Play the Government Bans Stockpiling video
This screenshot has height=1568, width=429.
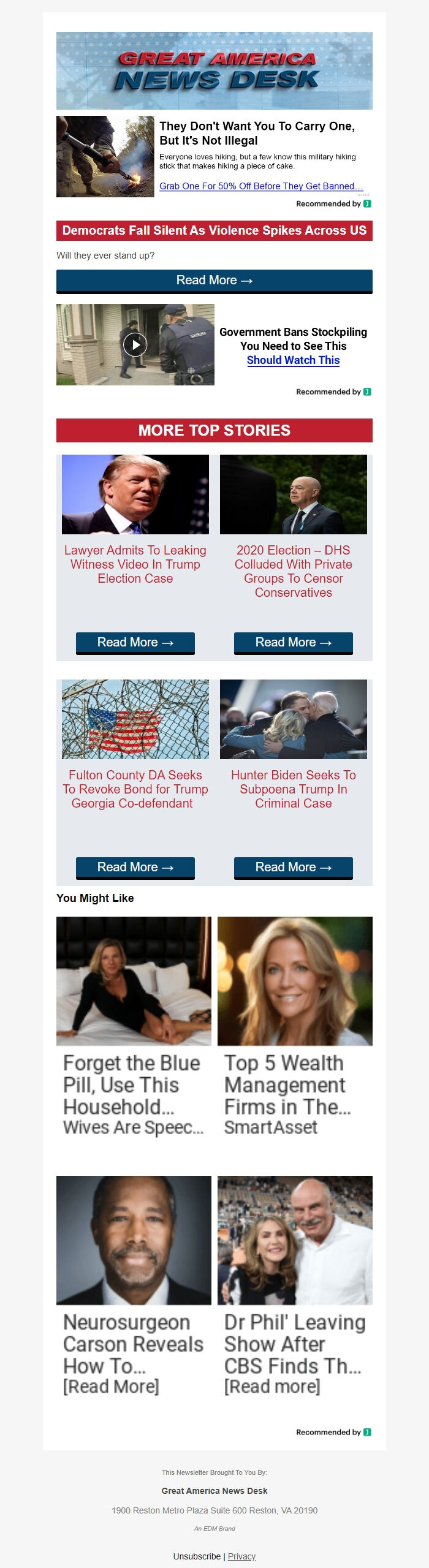pos(135,344)
